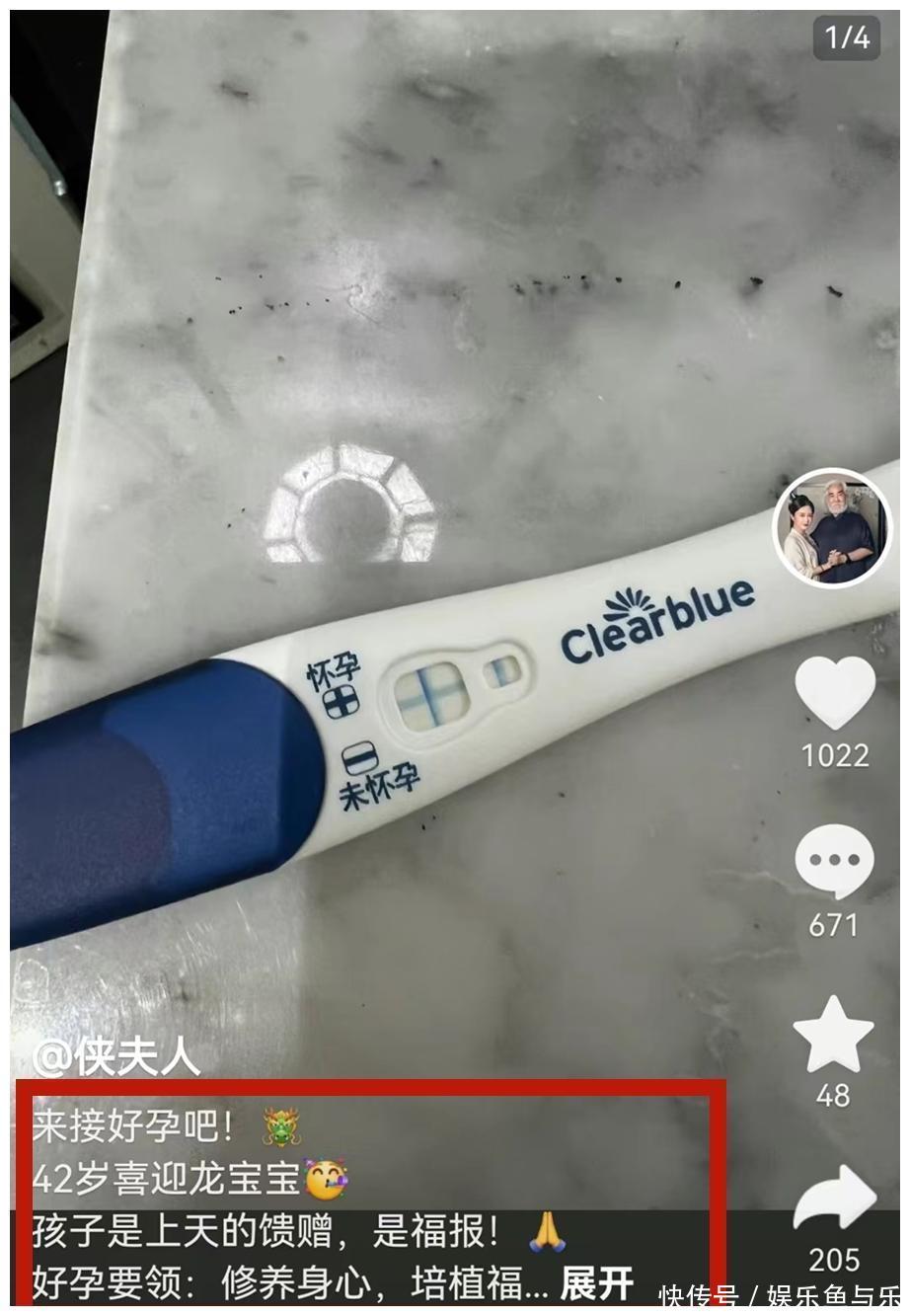Open the @侠夫人 username link
The height and width of the screenshot is (1316, 910).
116,1057
